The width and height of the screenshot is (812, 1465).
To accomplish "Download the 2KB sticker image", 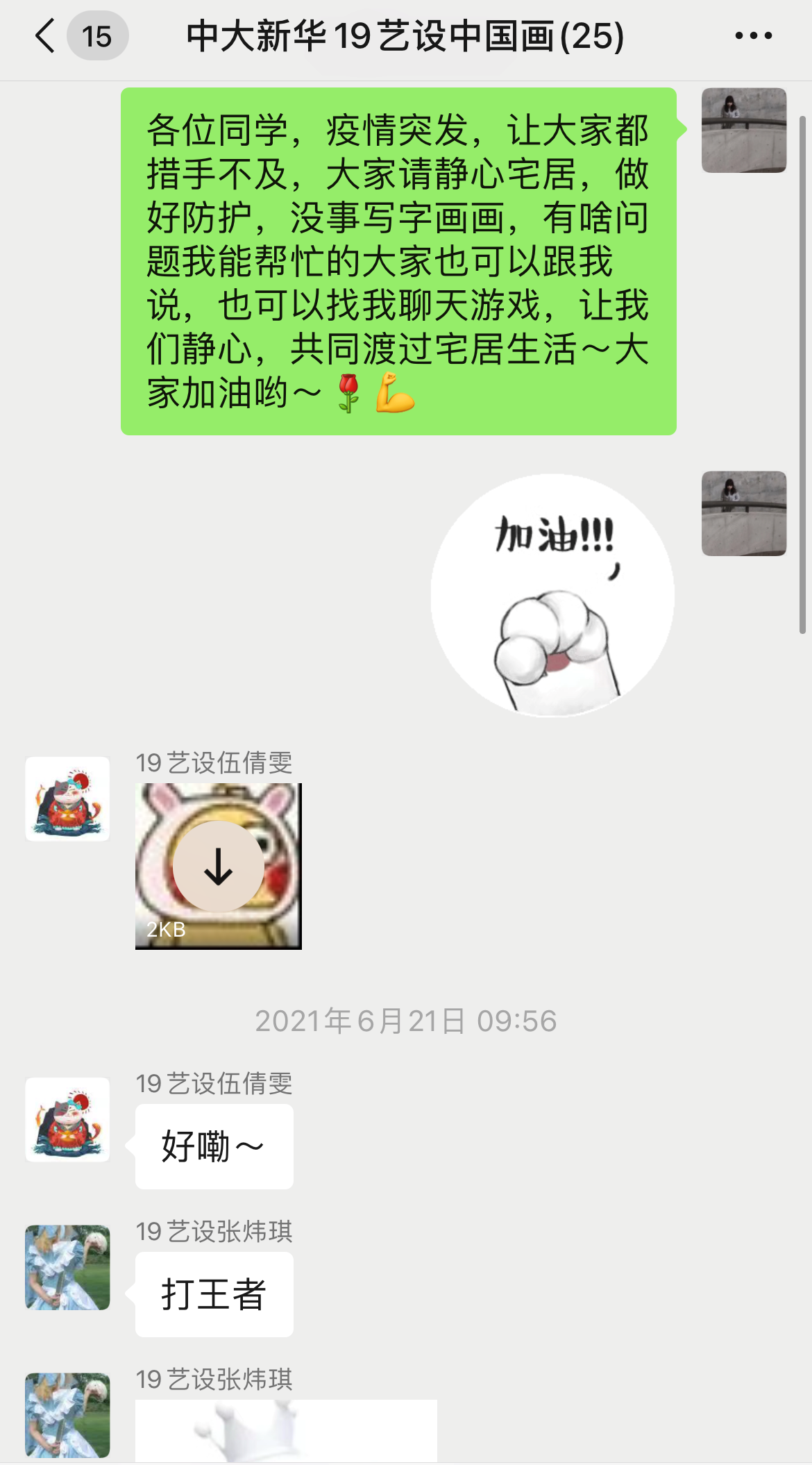I will 218,867.
